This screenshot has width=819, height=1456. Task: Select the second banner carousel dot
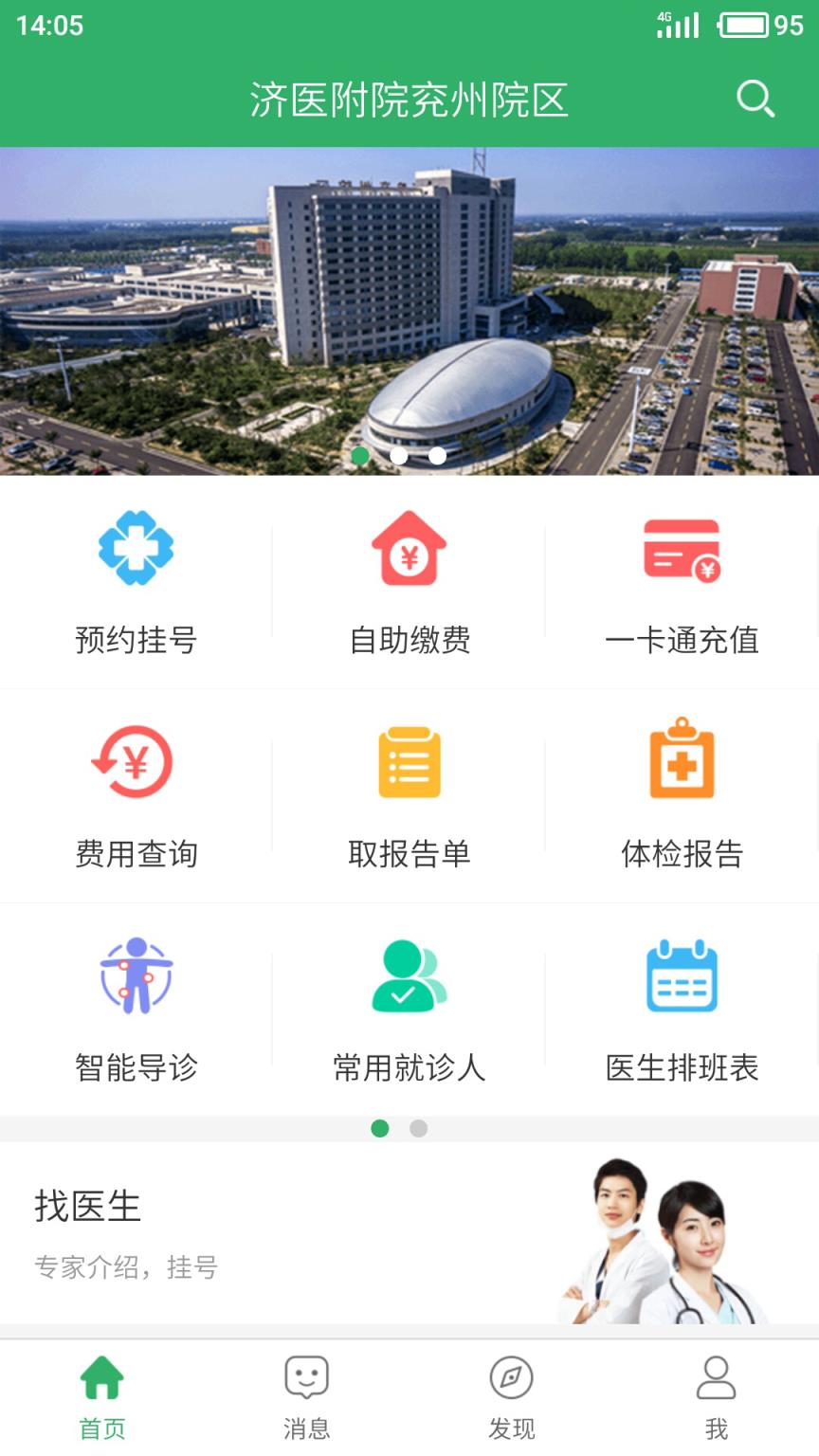[399, 455]
